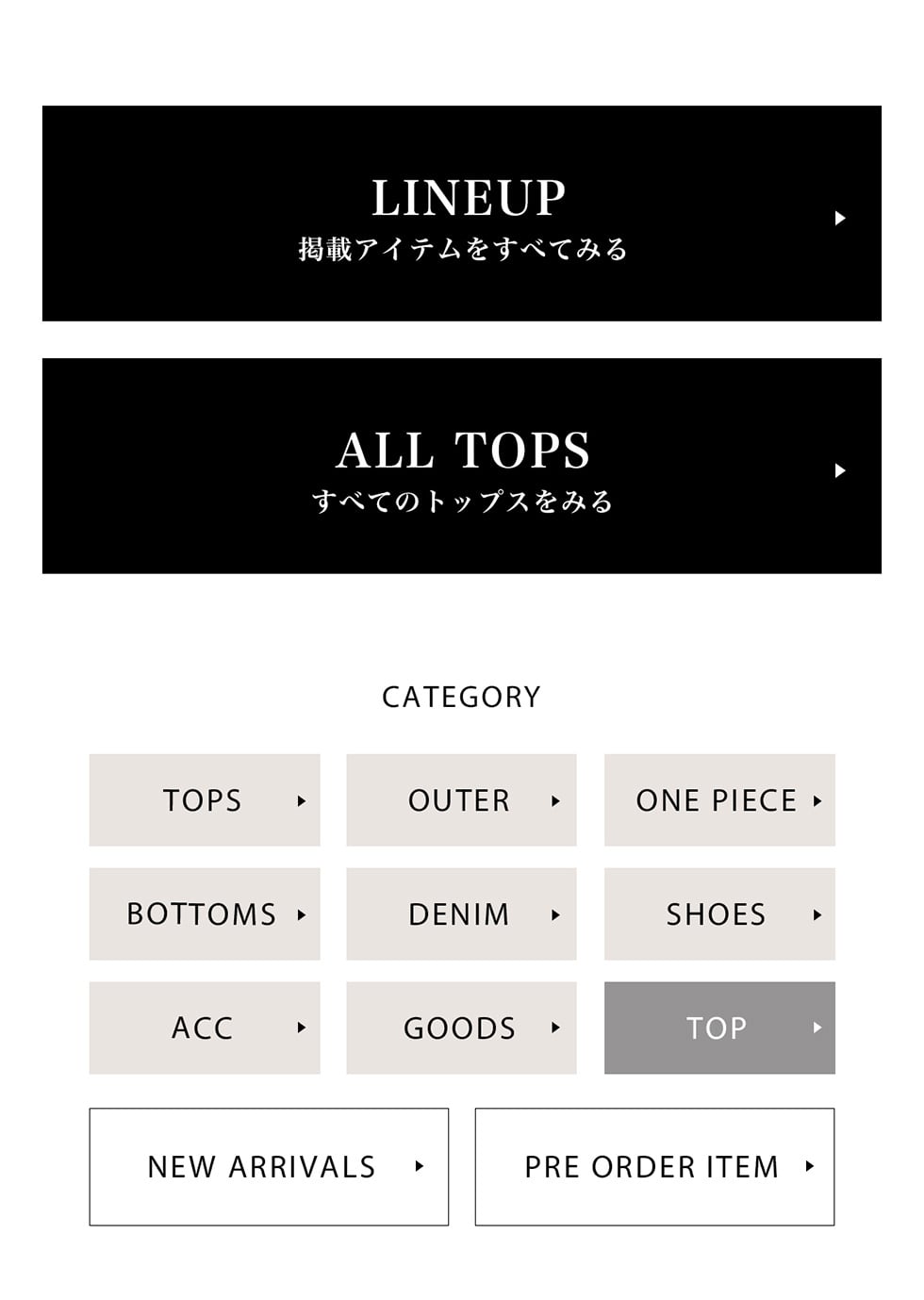View NEW ARRIVALS

tap(269, 1167)
